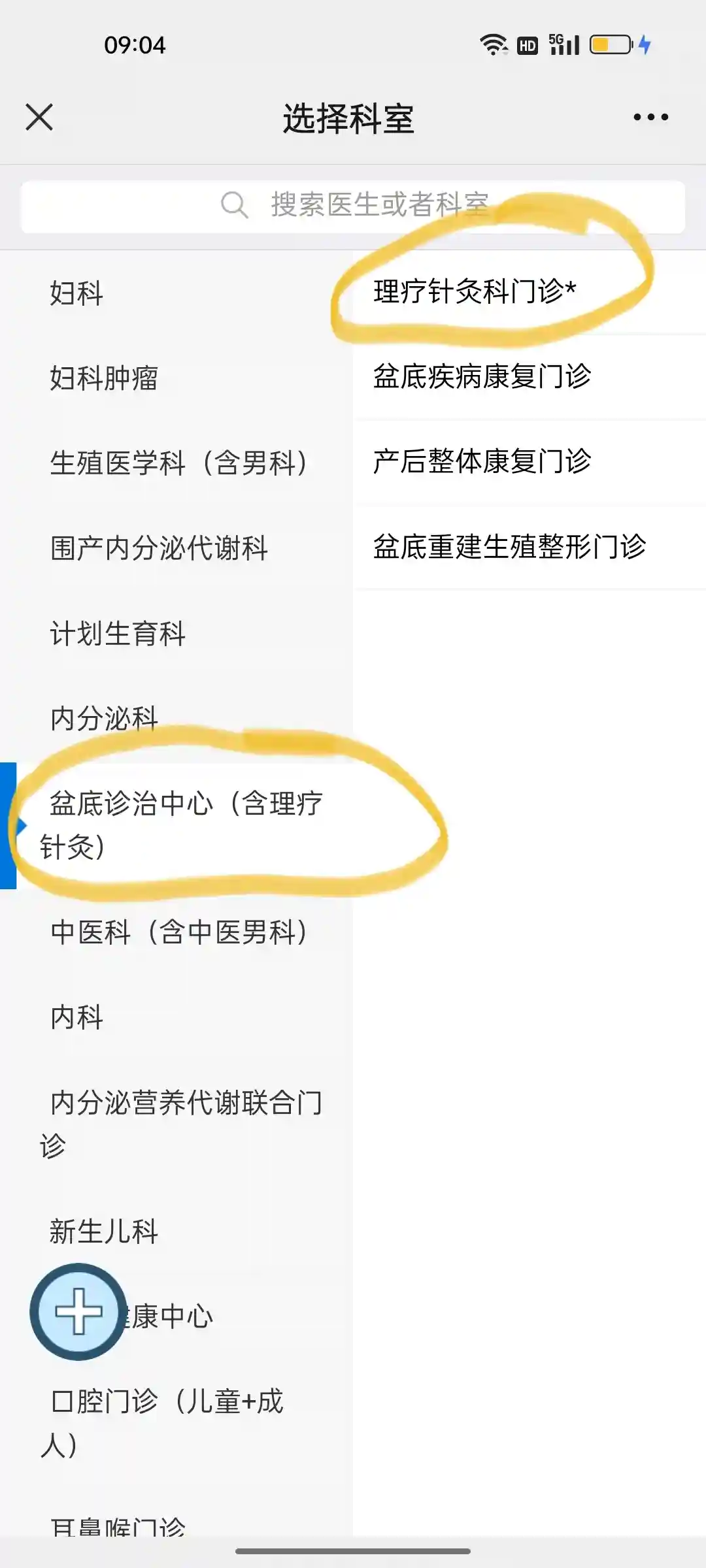Screen dimensions: 706x1568
Task: Select 盆底诊治中心（含理疗针灸）
Action: click(180, 825)
